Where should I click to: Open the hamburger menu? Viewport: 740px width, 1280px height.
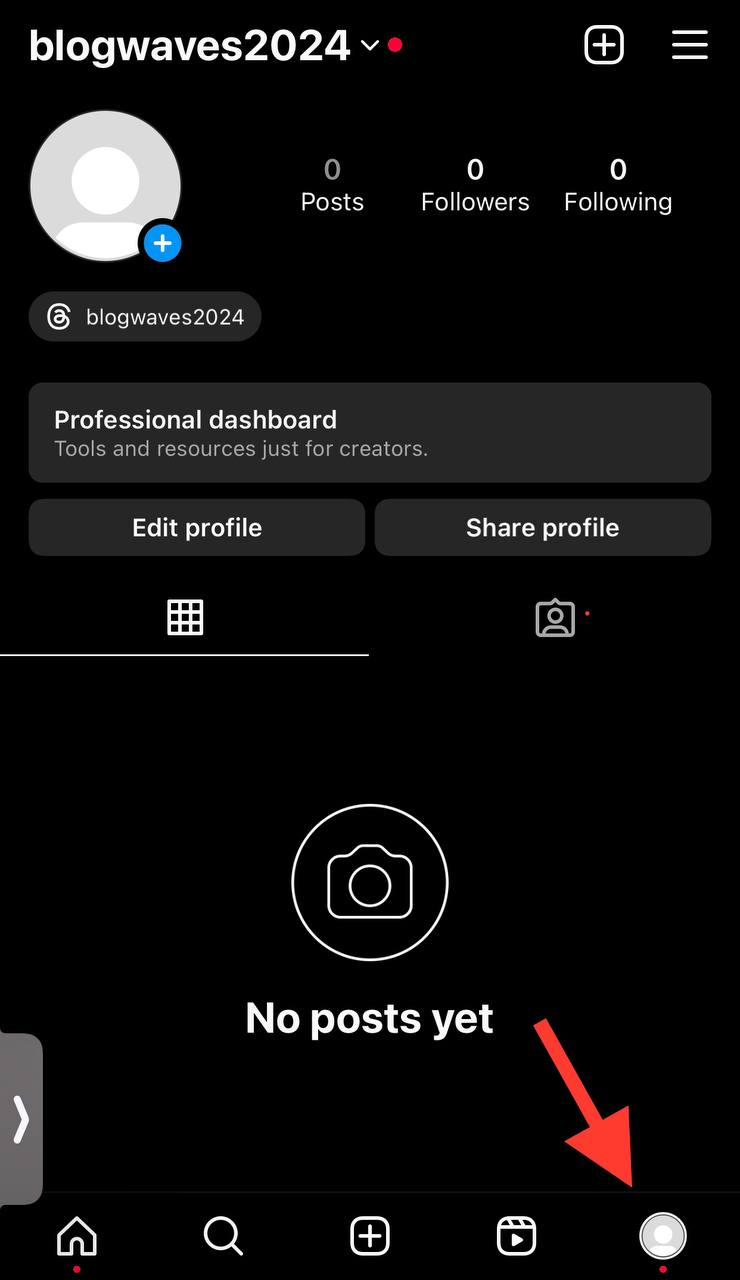point(690,44)
